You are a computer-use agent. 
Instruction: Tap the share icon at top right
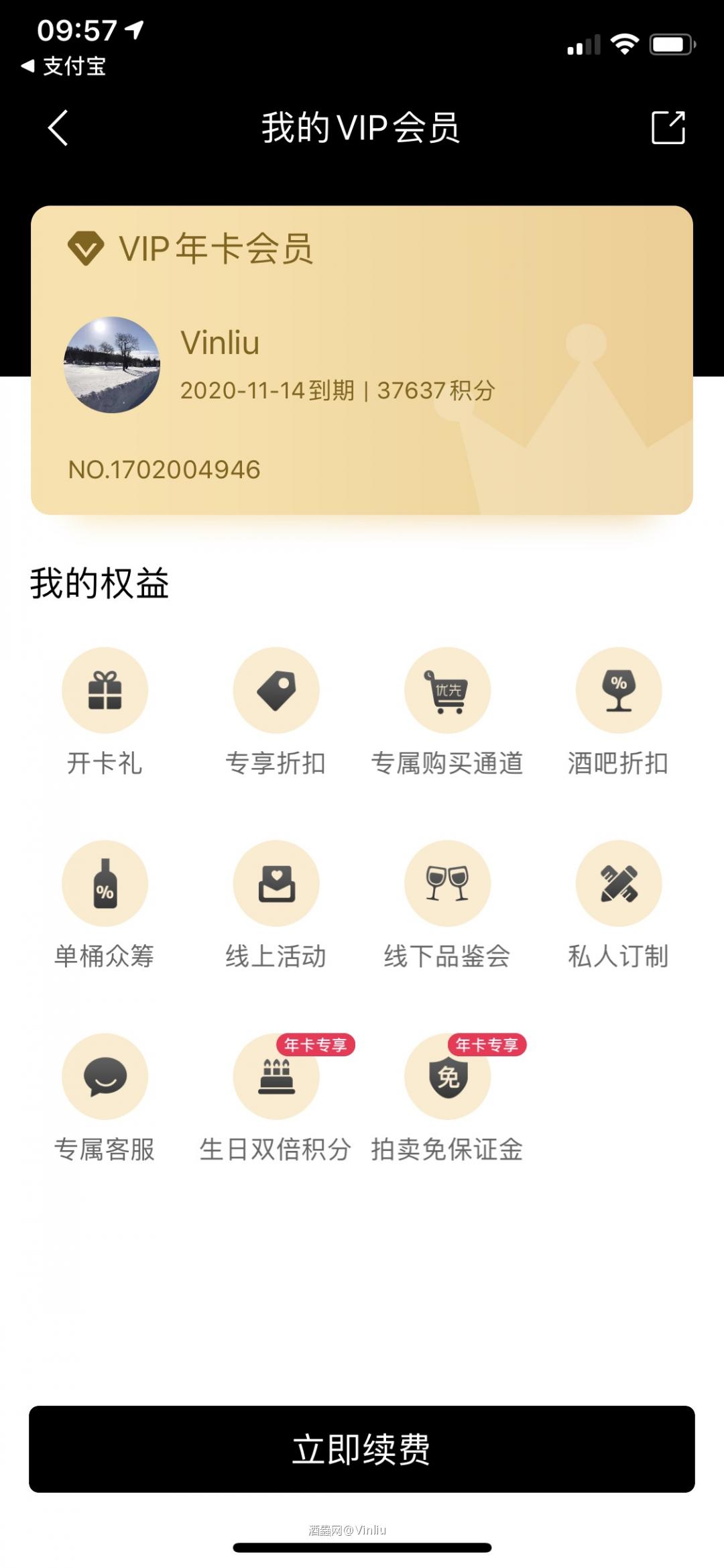[x=668, y=127]
